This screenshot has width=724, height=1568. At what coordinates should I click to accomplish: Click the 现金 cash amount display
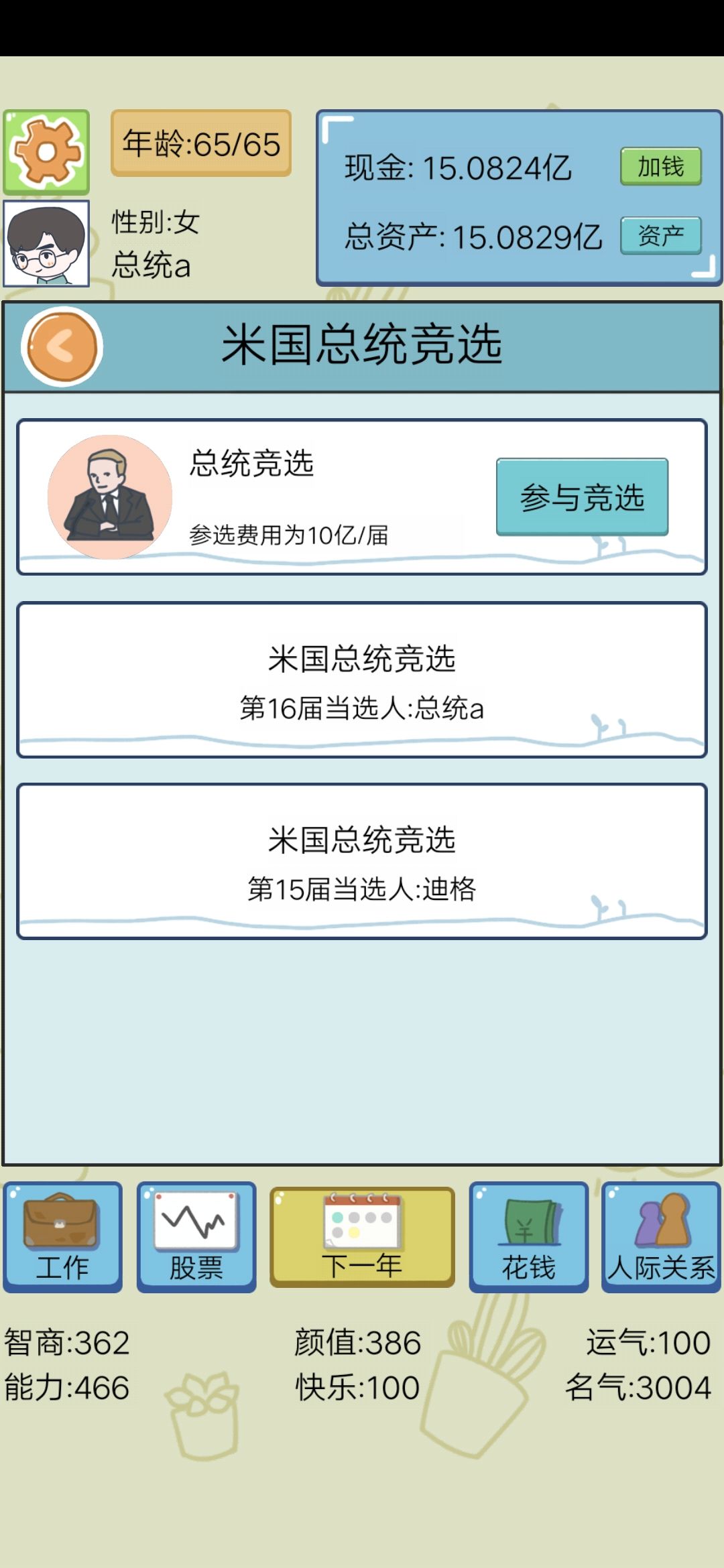(459, 170)
